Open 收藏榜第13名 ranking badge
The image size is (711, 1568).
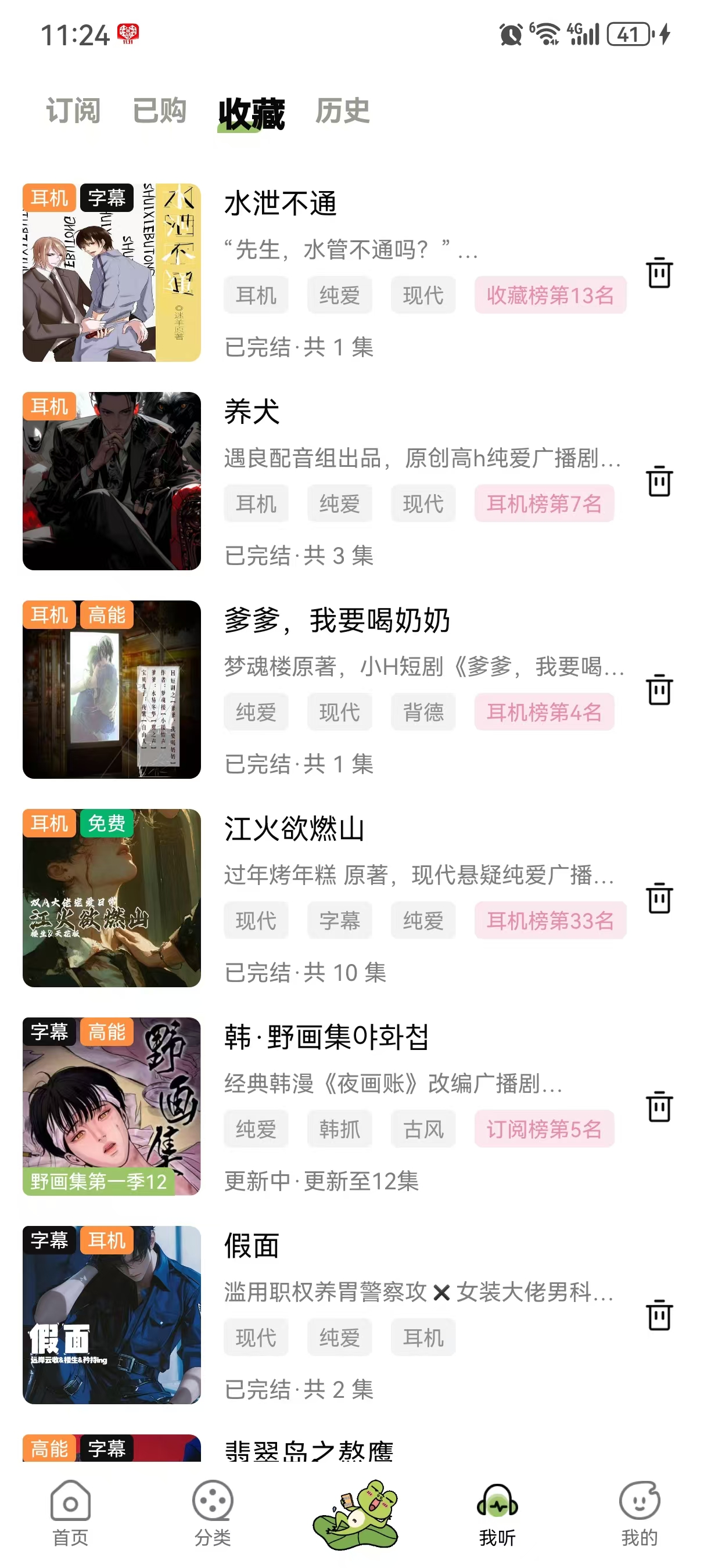(551, 294)
